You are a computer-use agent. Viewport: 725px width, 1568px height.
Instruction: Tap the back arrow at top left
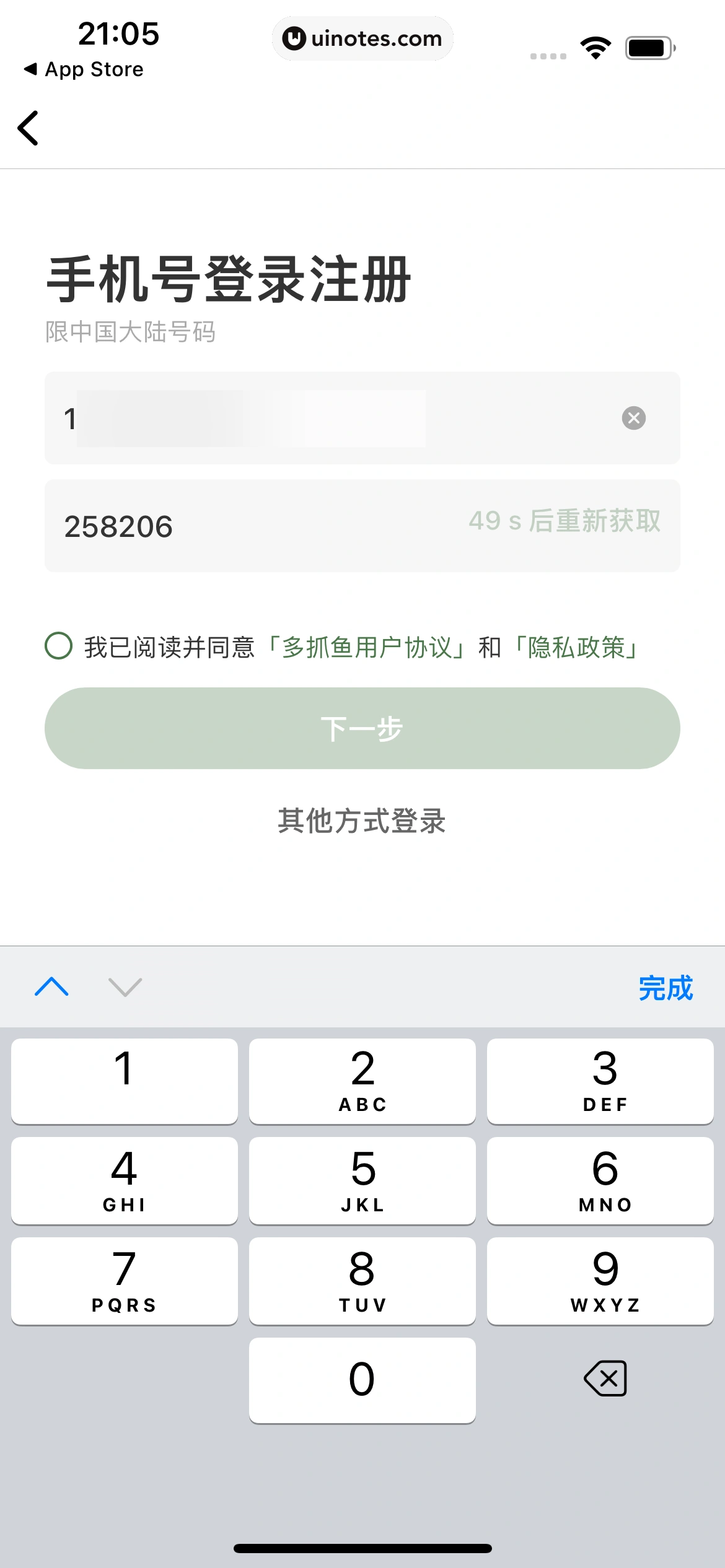click(x=29, y=127)
